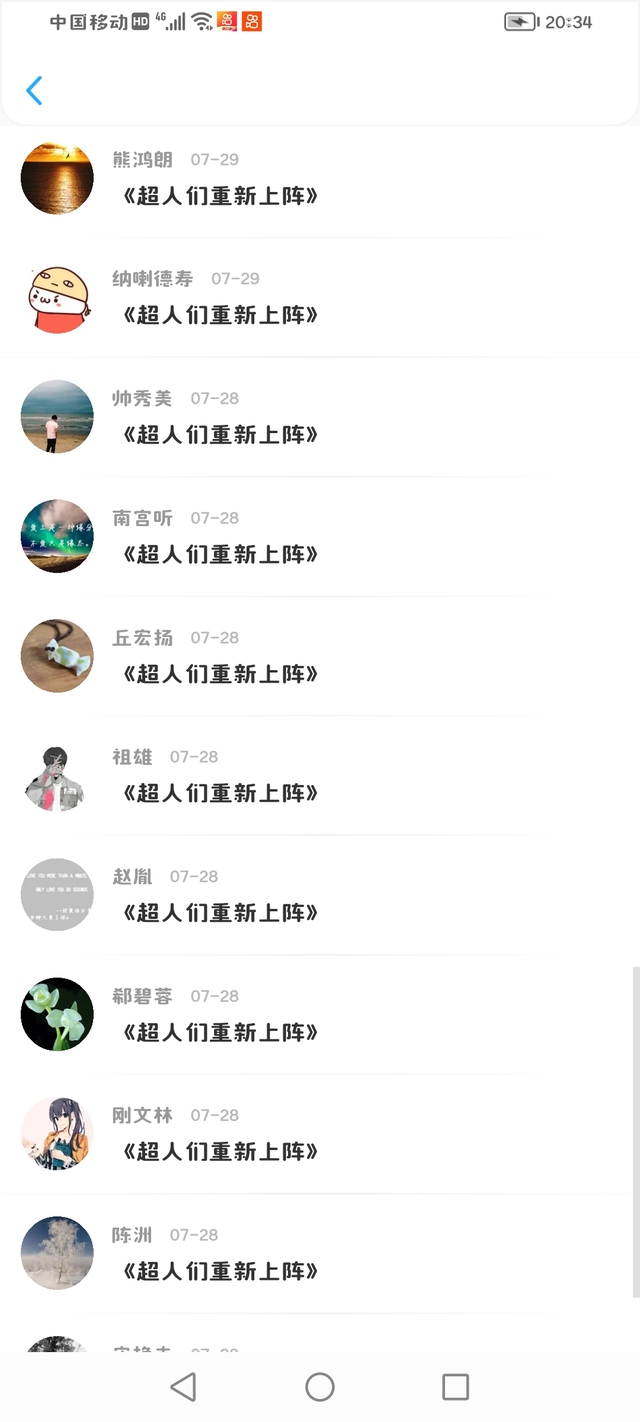This screenshot has width=640, height=1422.
Task: Open recent apps from navigation bar
Action: pyautogui.click(x=455, y=1387)
